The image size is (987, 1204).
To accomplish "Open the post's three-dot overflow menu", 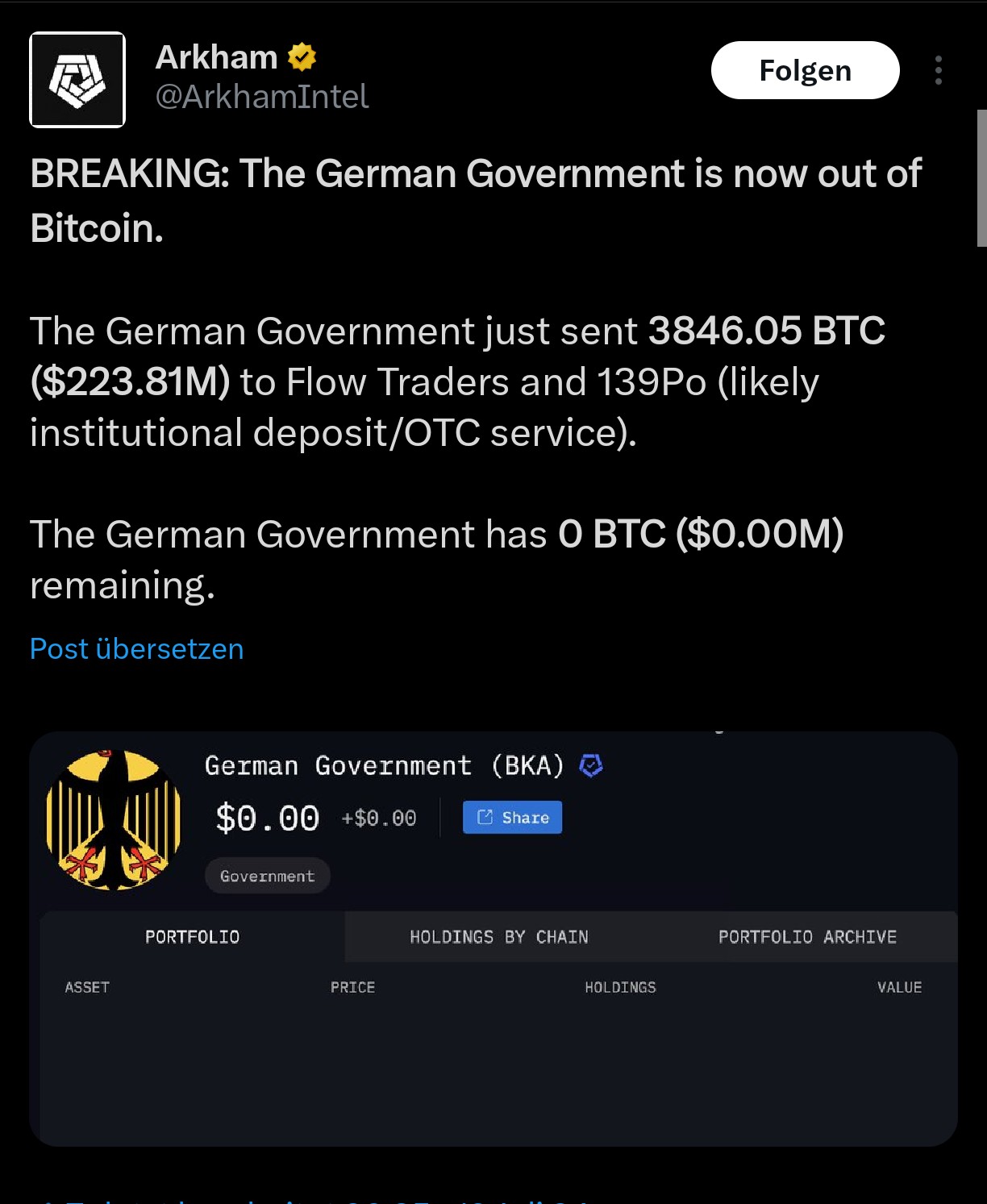I will pyautogui.click(x=938, y=71).
